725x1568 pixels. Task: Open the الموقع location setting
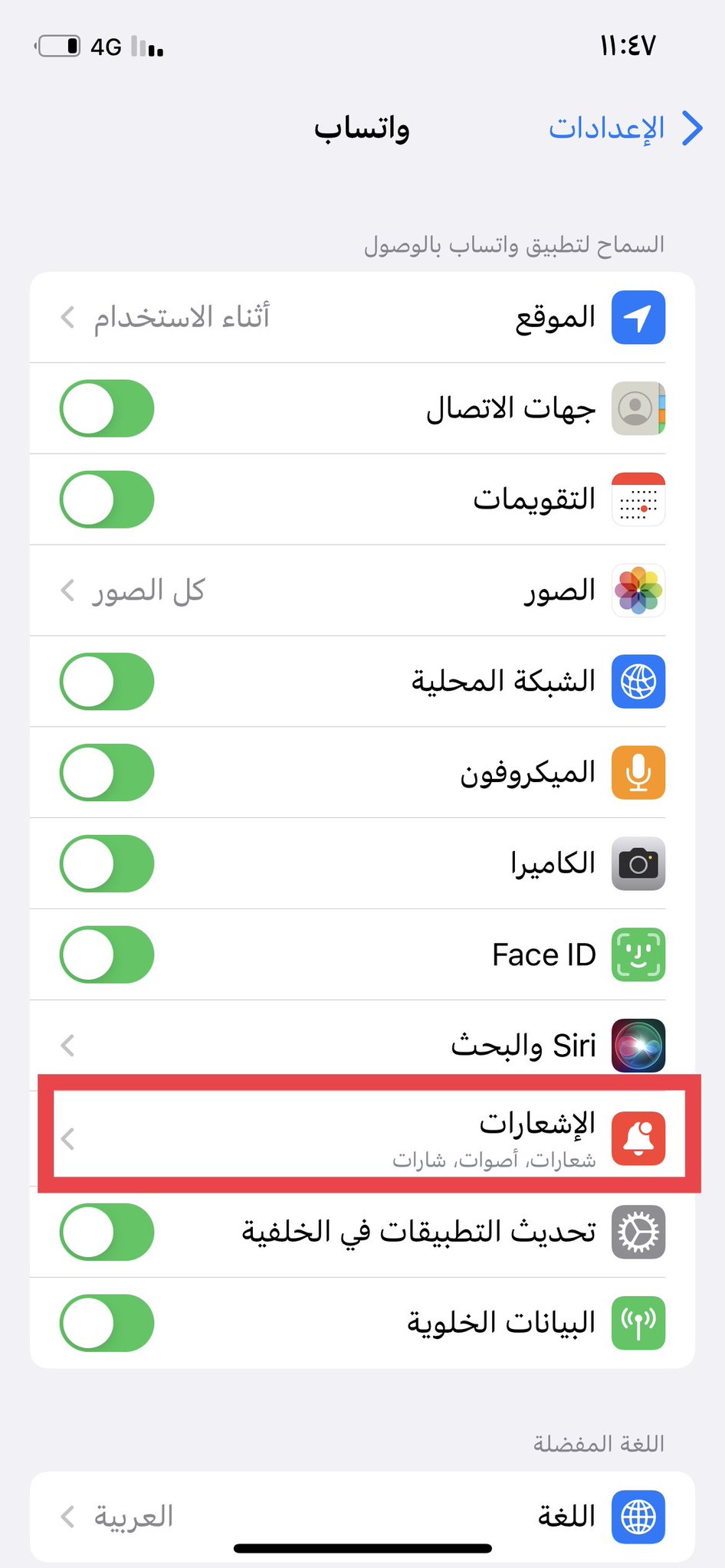pyautogui.click(x=362, y=317)
